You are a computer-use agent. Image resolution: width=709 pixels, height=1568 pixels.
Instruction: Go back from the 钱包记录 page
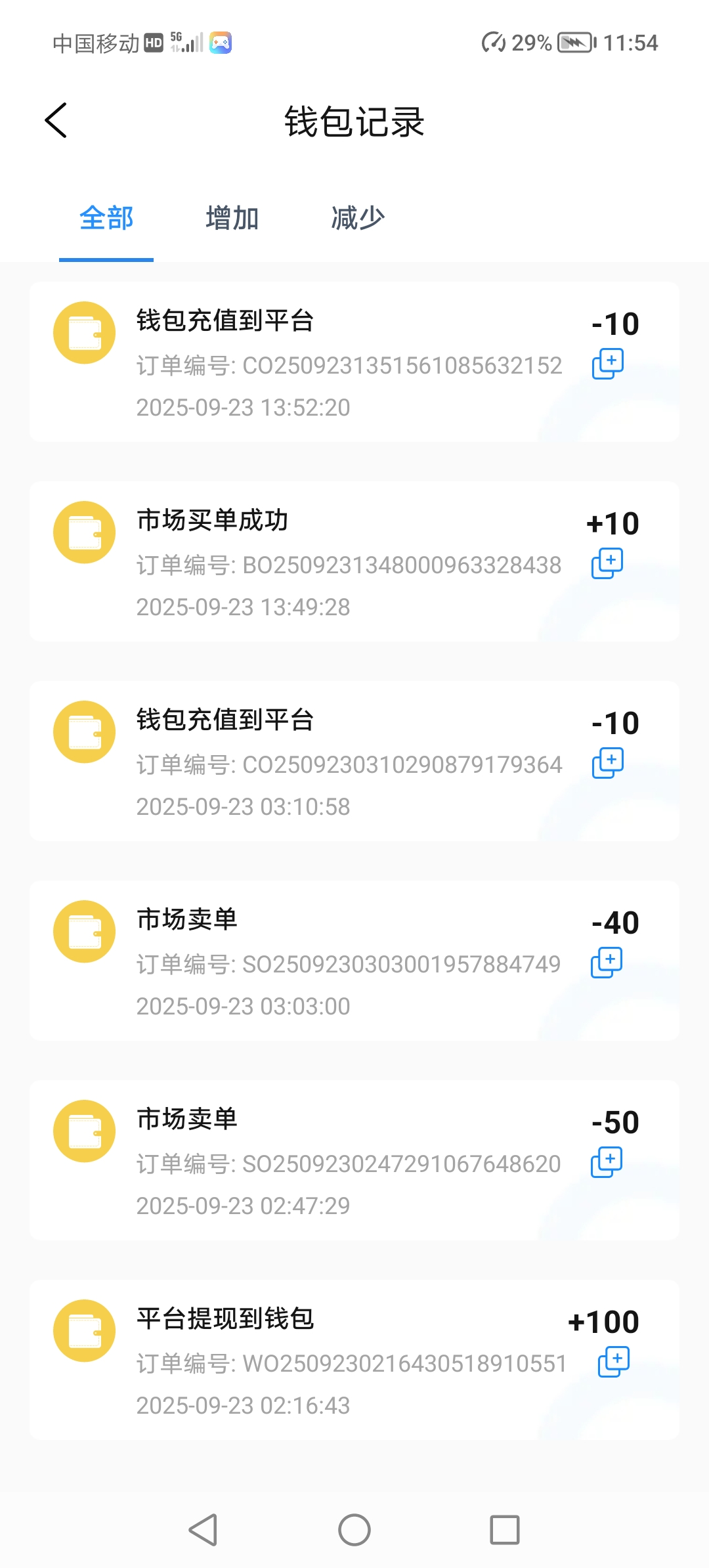(56, 121)
